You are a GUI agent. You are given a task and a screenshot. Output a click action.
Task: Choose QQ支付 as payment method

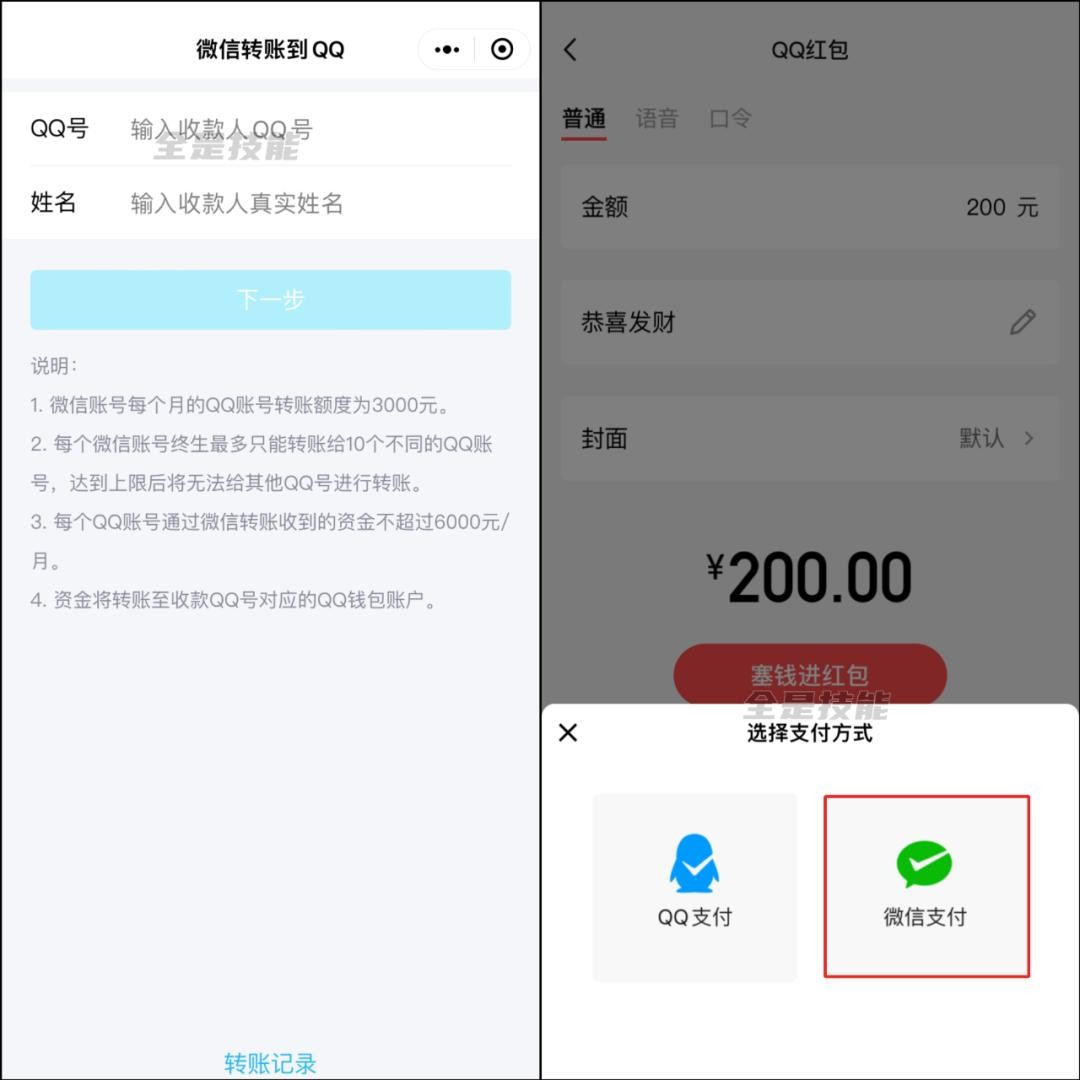695,887
